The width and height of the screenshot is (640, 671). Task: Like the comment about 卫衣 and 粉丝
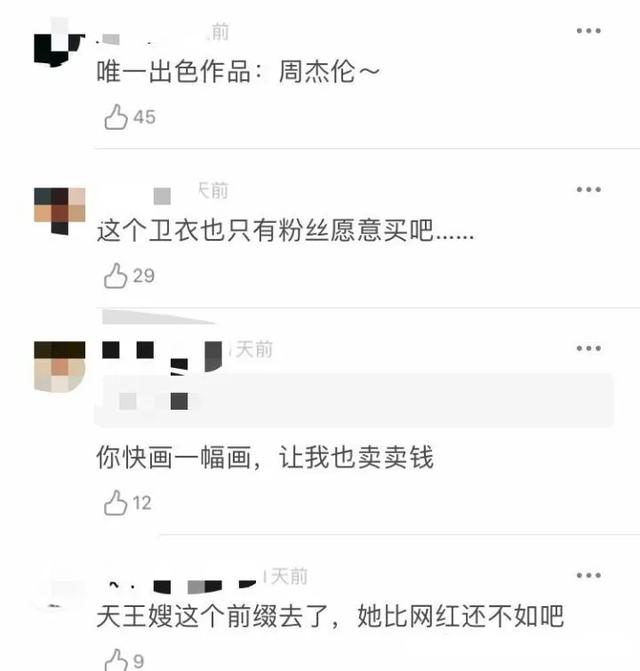point(117,275)
